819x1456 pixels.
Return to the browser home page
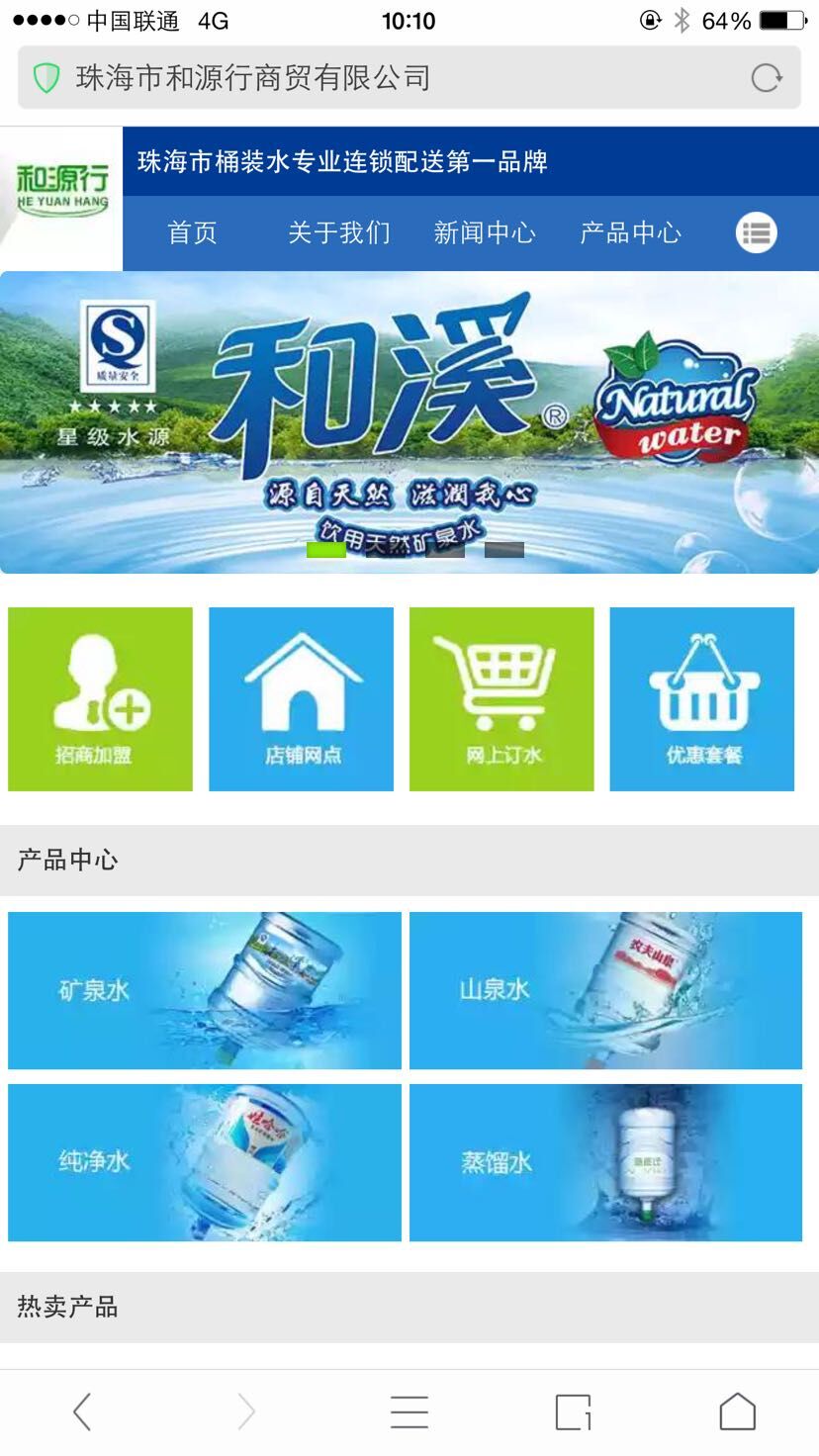737,1411
